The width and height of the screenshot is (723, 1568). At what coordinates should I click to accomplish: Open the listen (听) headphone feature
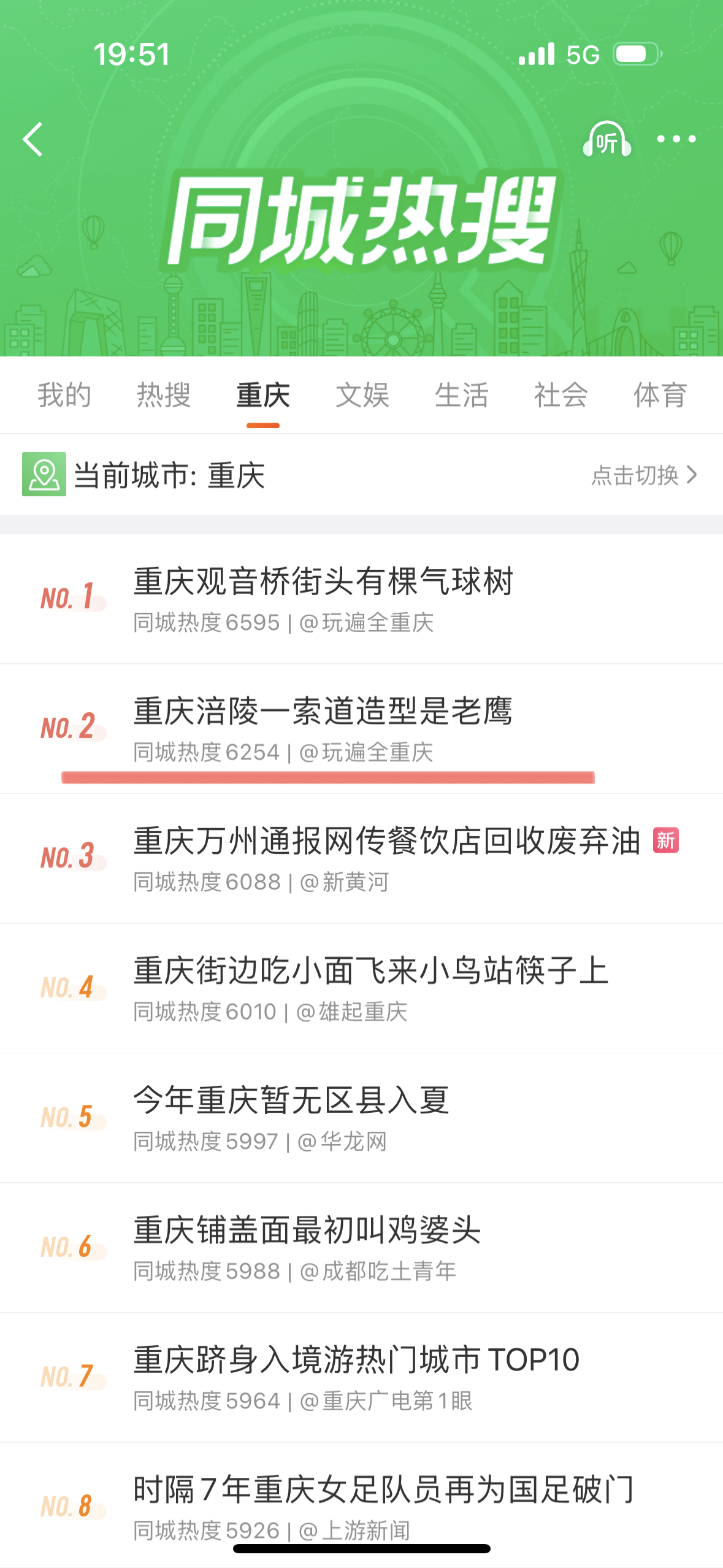coord(606,139)
